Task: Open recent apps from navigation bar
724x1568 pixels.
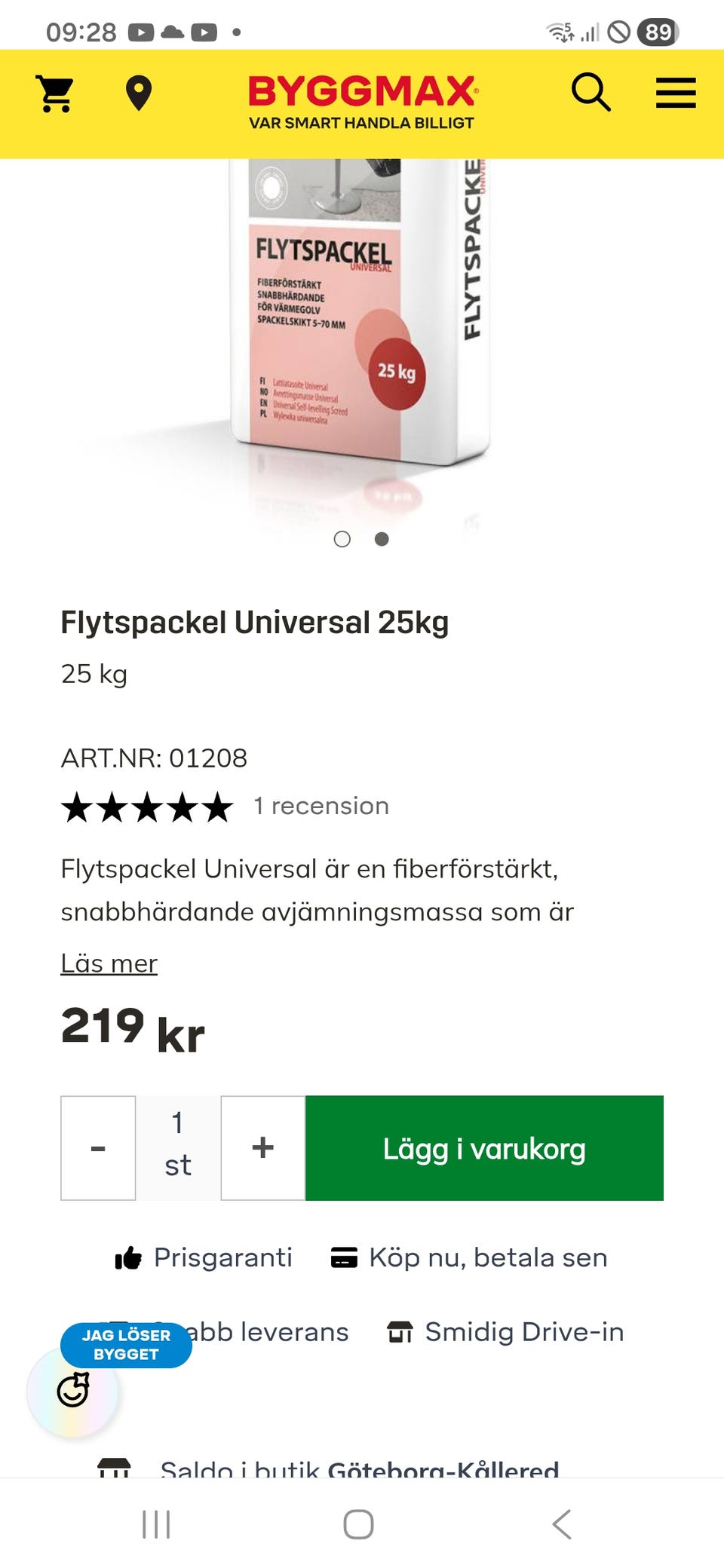Action: point(156,1524)
